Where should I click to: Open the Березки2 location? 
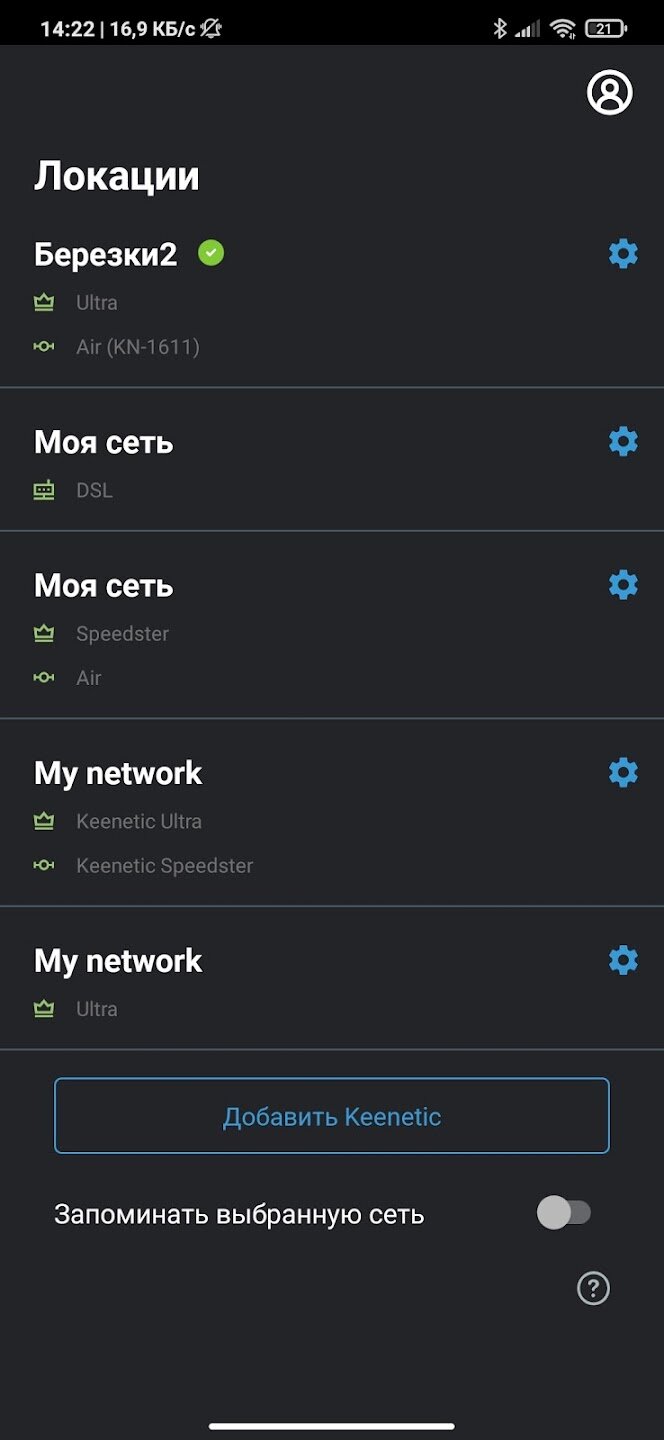click(332, 302)
